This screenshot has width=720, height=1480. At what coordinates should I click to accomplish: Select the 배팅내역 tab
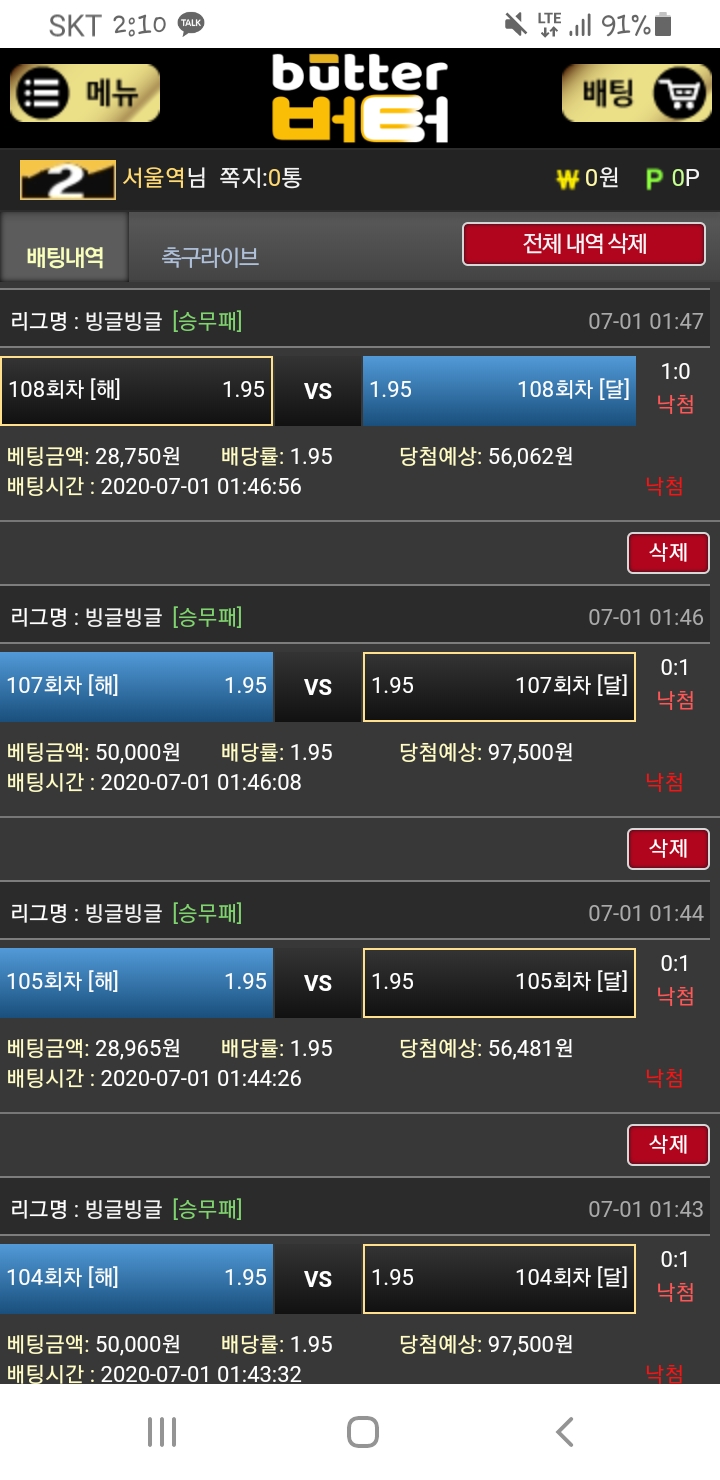point(65,257)
